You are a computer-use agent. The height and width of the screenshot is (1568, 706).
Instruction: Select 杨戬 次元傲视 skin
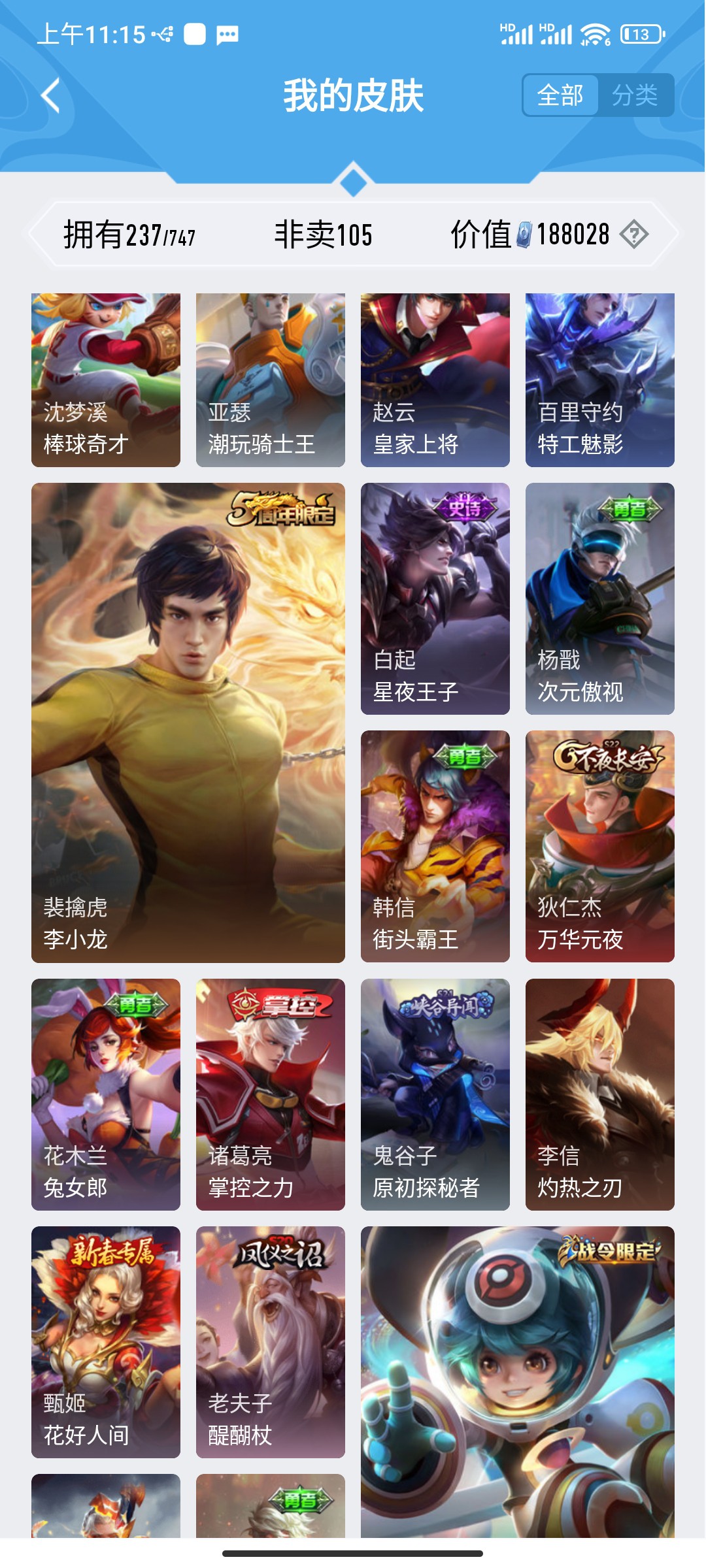coord(600,598)
